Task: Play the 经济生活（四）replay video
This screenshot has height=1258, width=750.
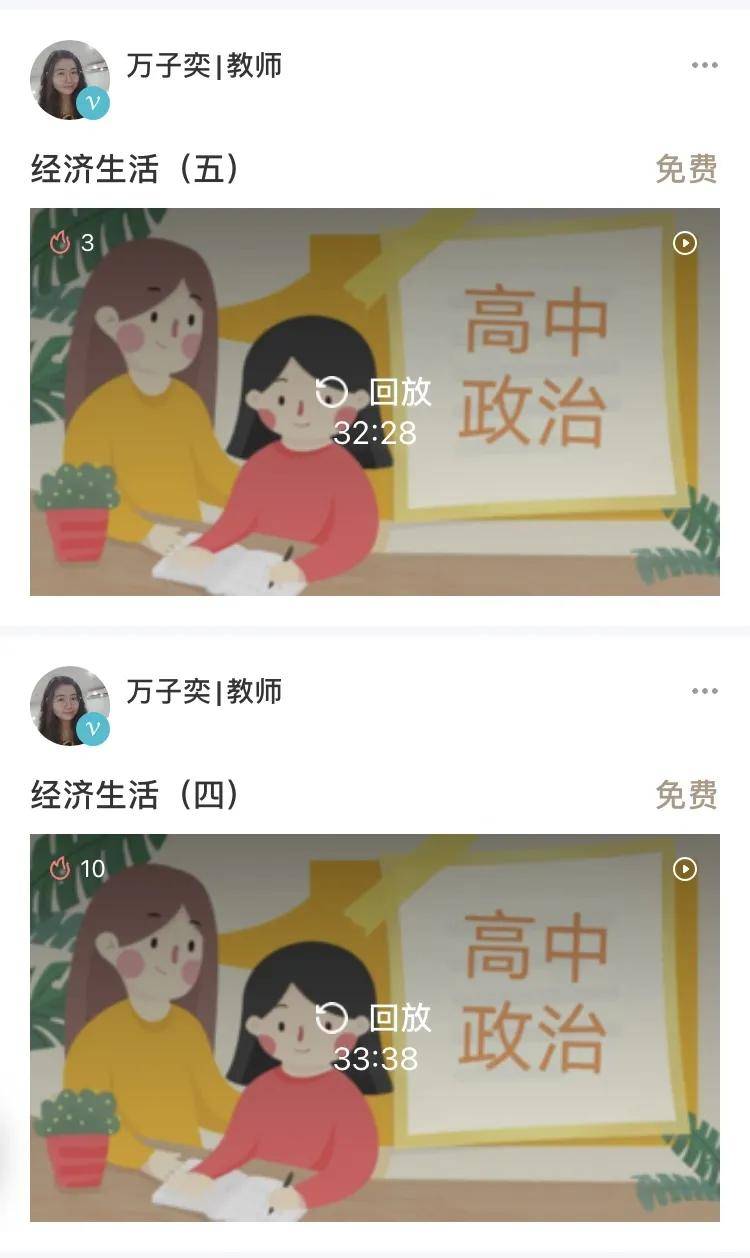Action: [374, 1028]
